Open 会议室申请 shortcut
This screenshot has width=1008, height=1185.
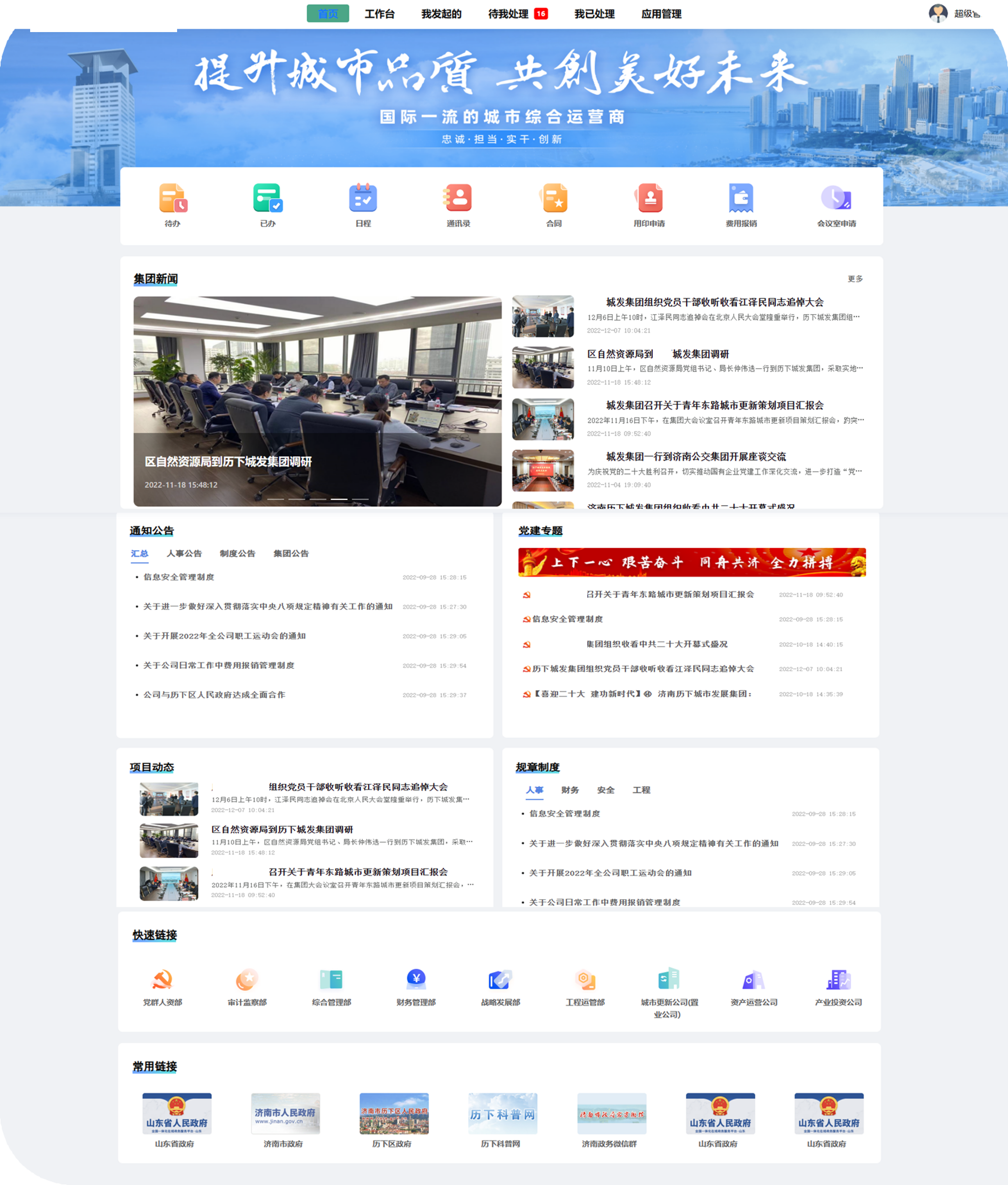(x=836, y=204)
